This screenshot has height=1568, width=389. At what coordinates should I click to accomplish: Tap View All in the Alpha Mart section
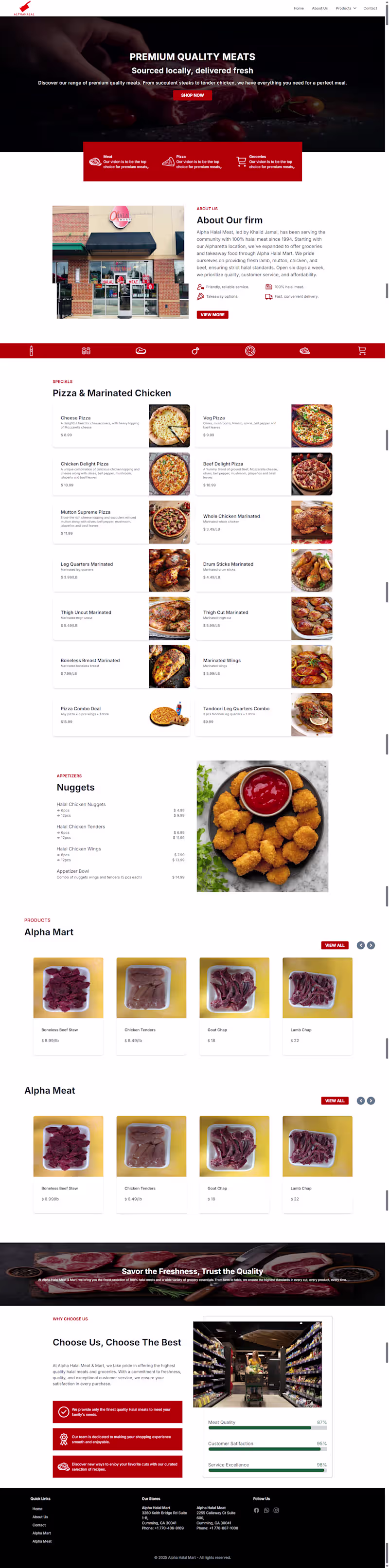334,945
